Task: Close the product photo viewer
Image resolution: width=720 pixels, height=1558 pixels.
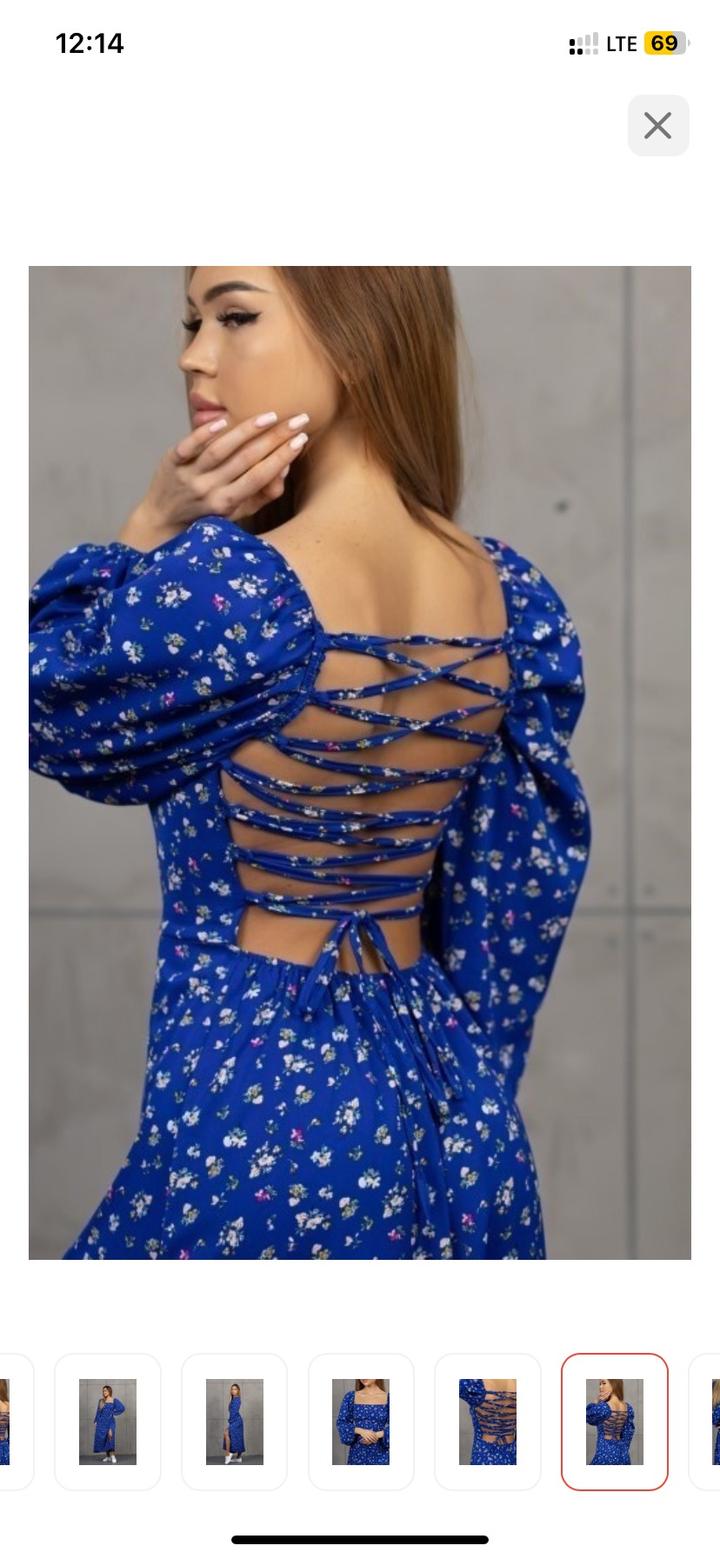Action: (658, 126)
